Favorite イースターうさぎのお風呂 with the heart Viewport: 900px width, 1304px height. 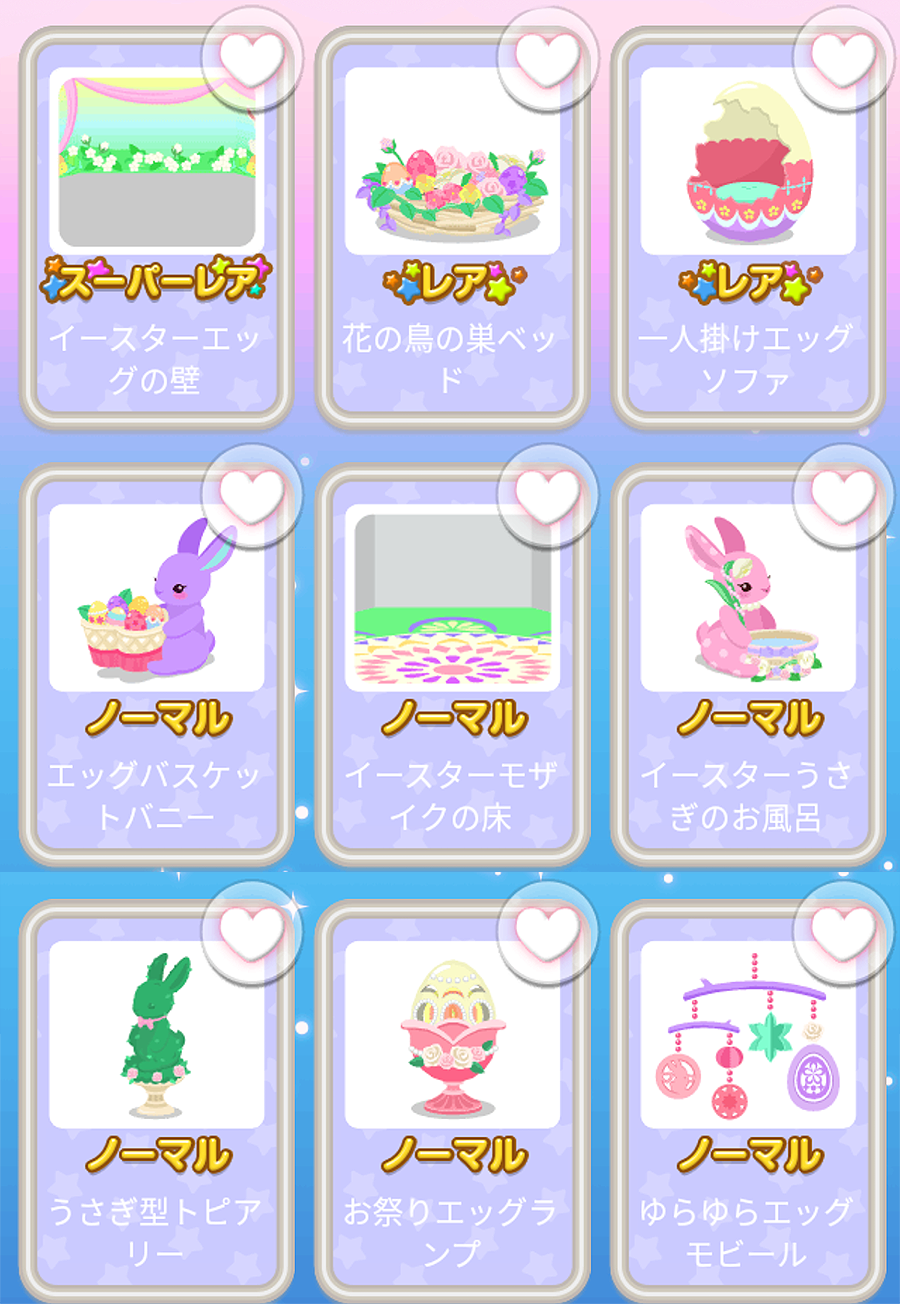pos(843,494)
